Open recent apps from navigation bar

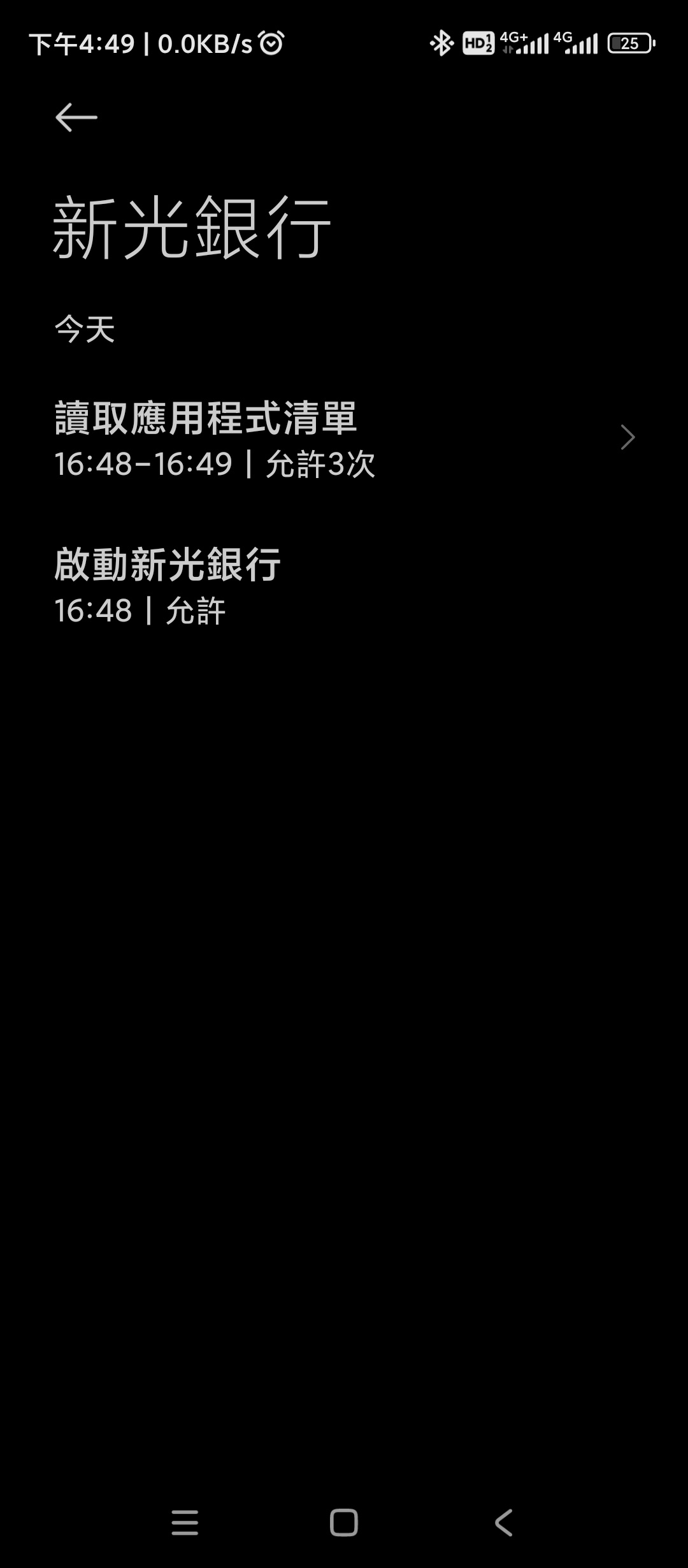(x=185, y=1523)
